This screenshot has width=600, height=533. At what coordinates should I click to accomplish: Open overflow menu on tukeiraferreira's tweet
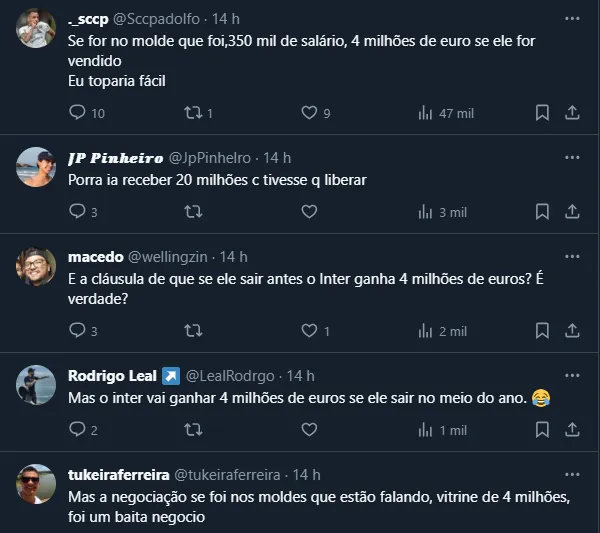[571, 474]
